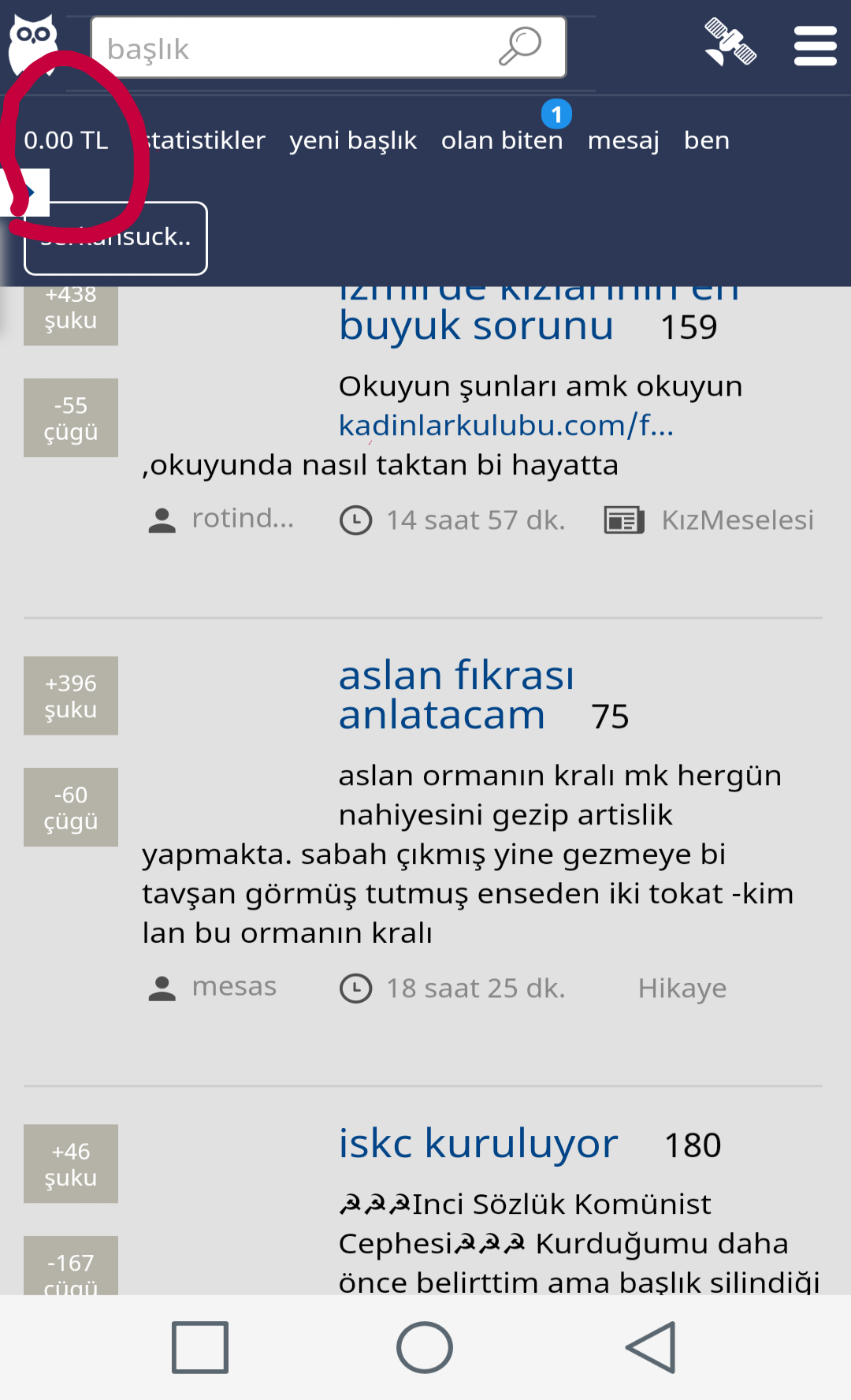Image resolution: width=851 pixels, height=1400 pixels.
Task: Open the 0.00 TL balance
Action: [x=66, y=140]
